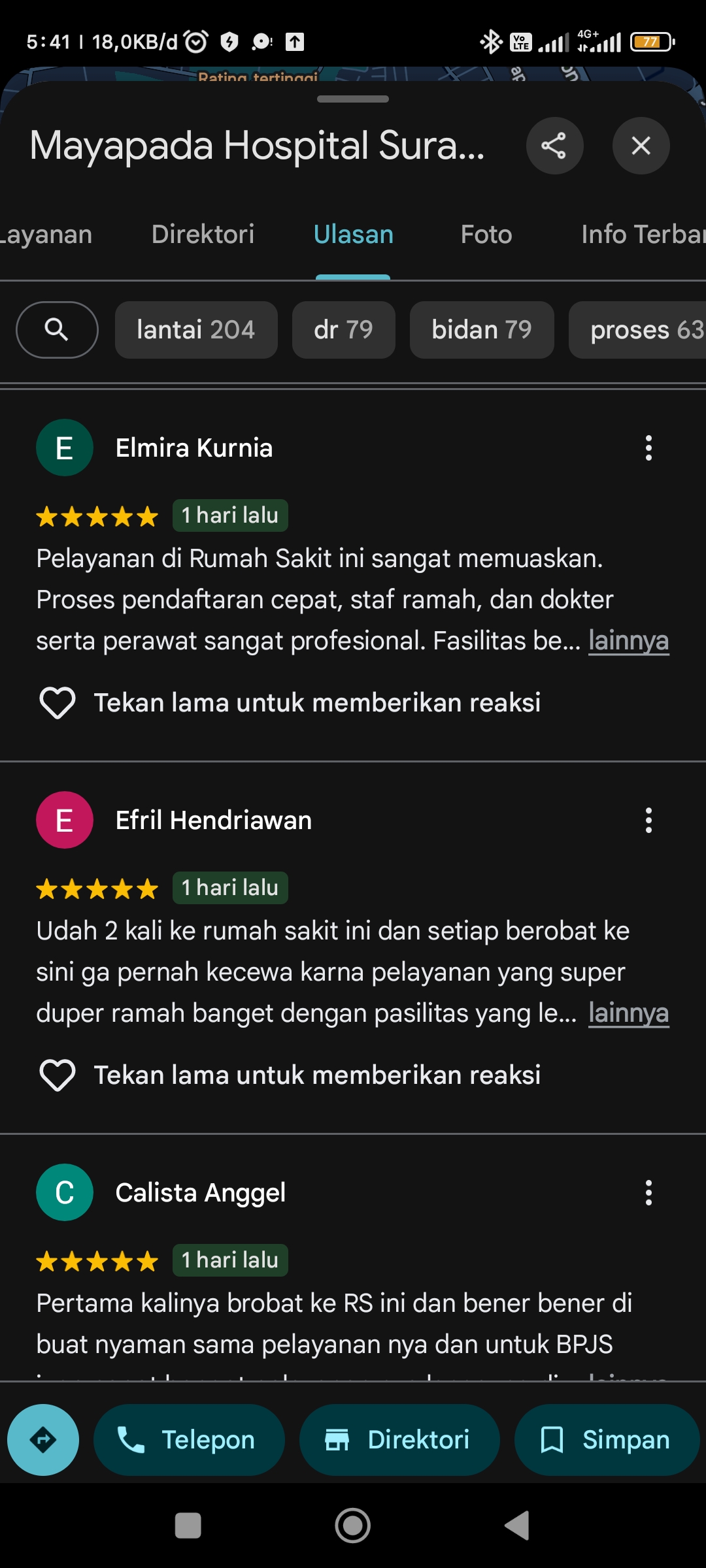This screenshot has width=706, height=1568.
Task: Open overflow menu on Efril Hendriawan's review
Action: 648,821
